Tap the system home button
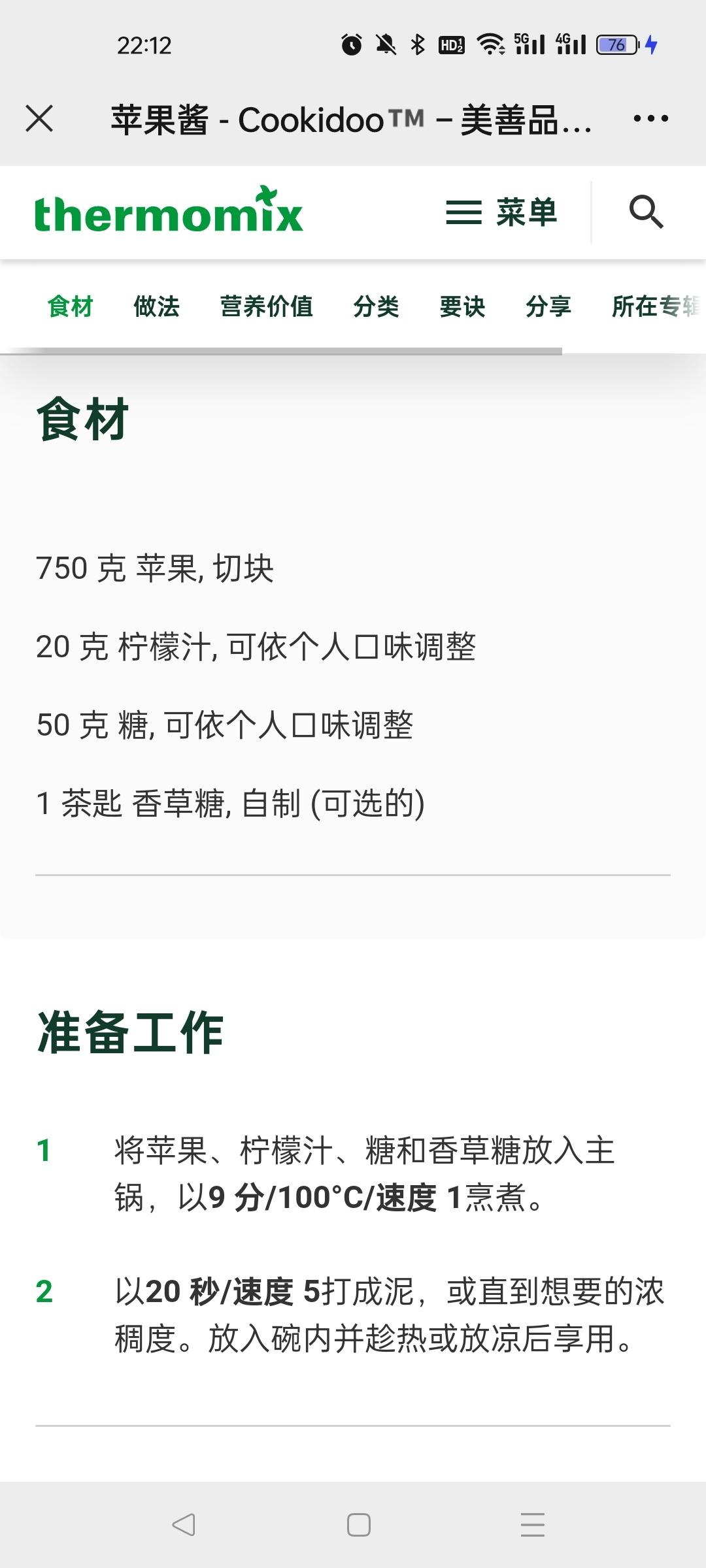This screenshot has width=706, height=1568. point(359,1525)
